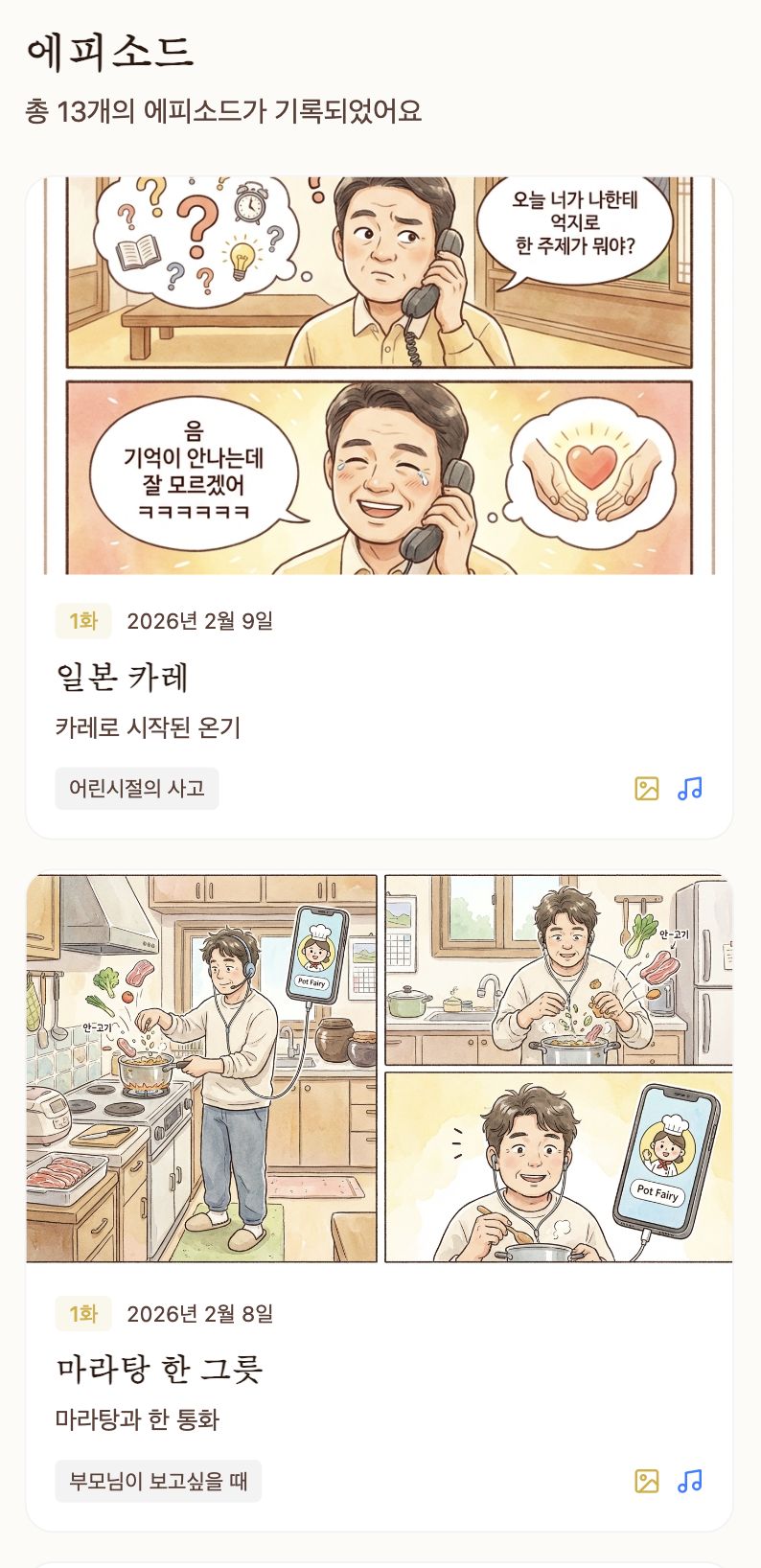Viewport: 761px width, 1568px height.
Task: Select the 1화 badge on the 일본 카레 episode
Action: (82, 620)
